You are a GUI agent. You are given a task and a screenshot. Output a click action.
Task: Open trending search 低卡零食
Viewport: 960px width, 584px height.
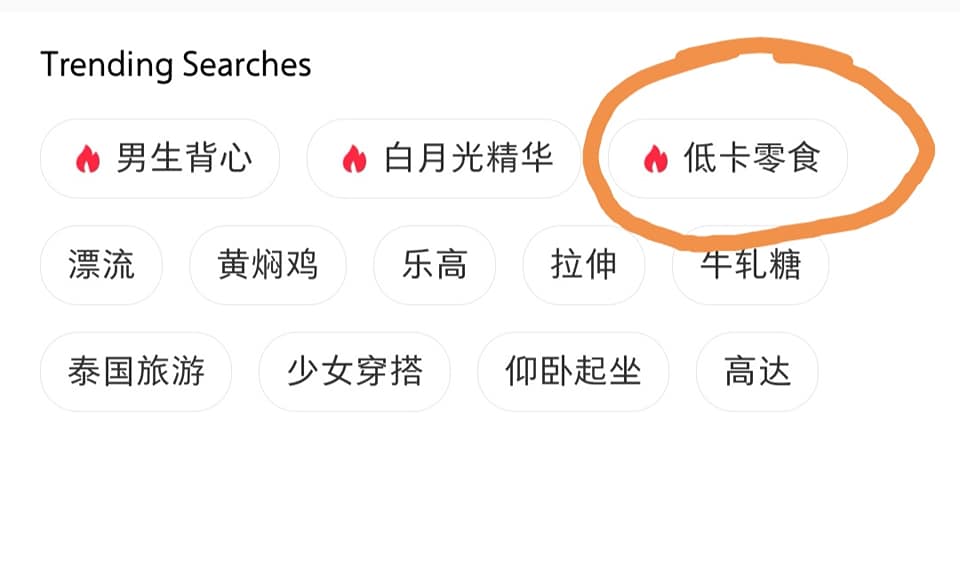tap(728, 158)
